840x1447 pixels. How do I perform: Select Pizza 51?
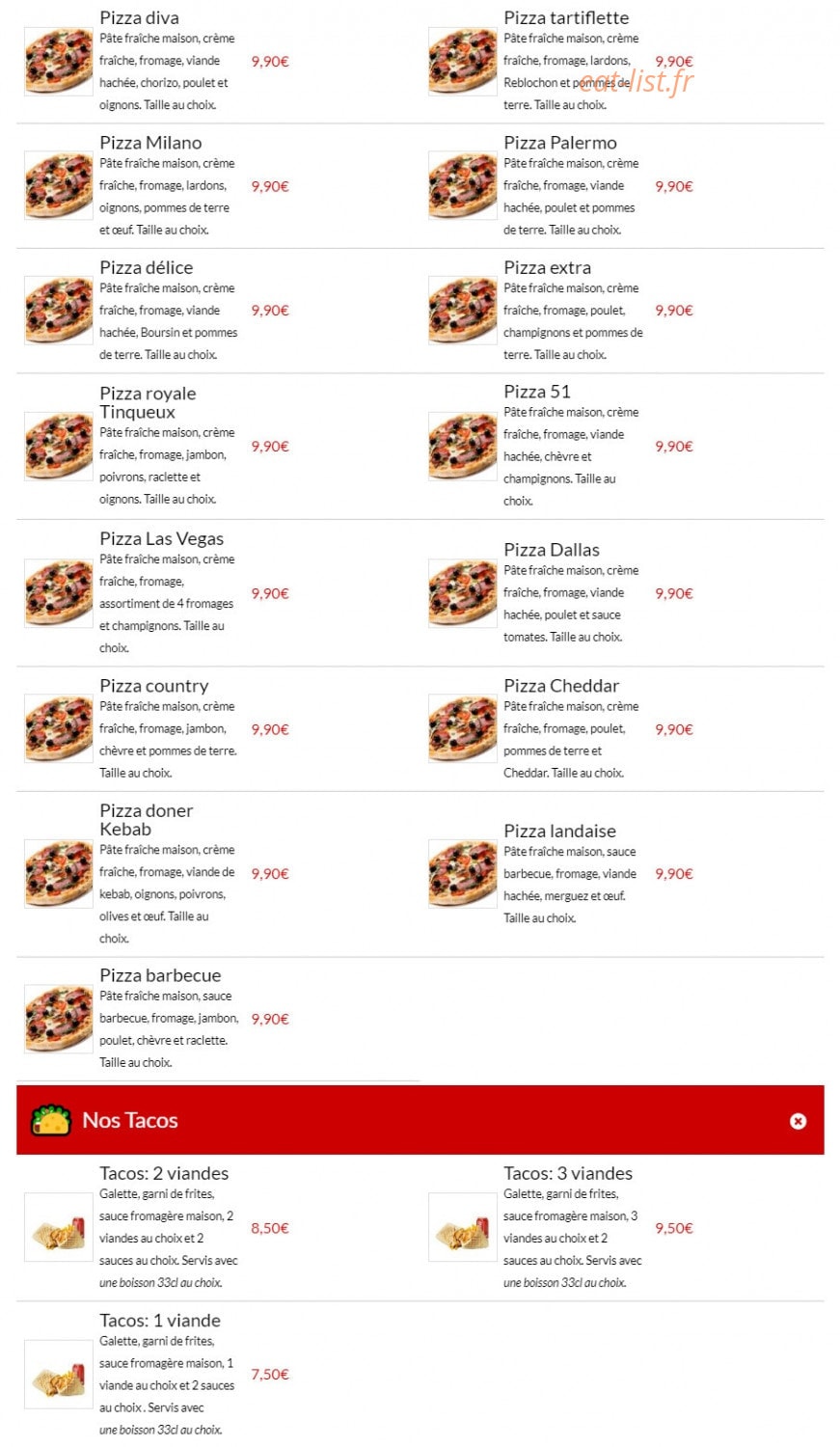[537, 392]
